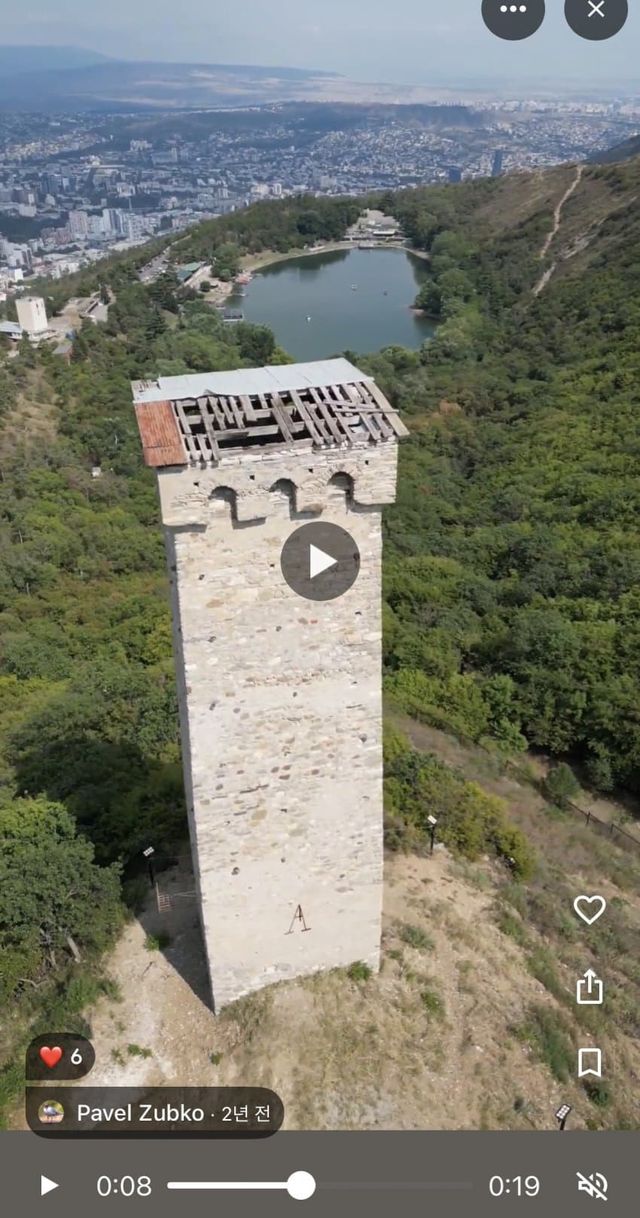Viewport: 640px width, 1218px height.
Task: Open Pavel Zubko's profile
Action: tap(140, 1113)
